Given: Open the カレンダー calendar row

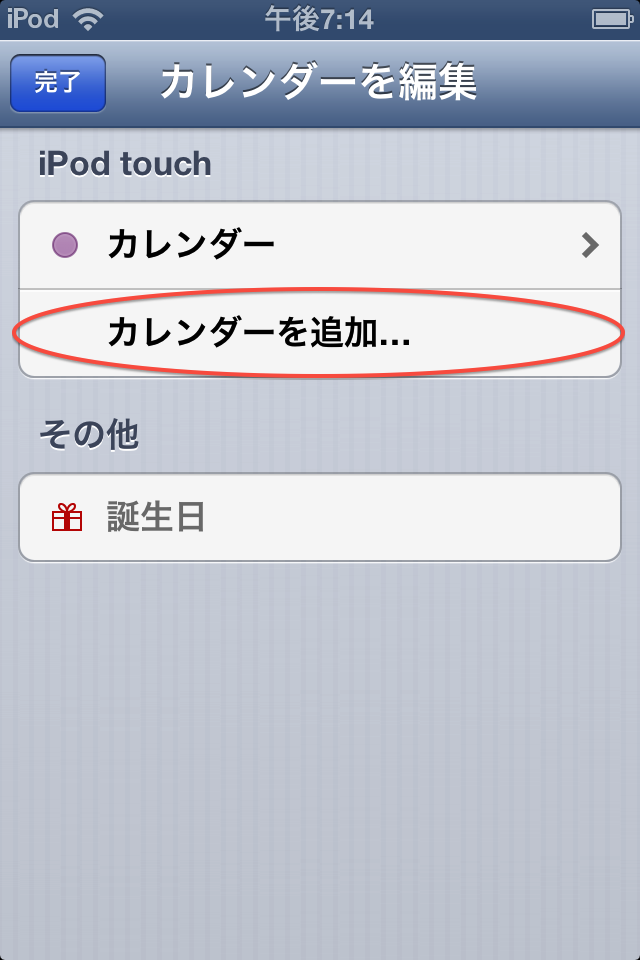Looking at the screenshot, I should pyautogui.click(x=320, y=245).
